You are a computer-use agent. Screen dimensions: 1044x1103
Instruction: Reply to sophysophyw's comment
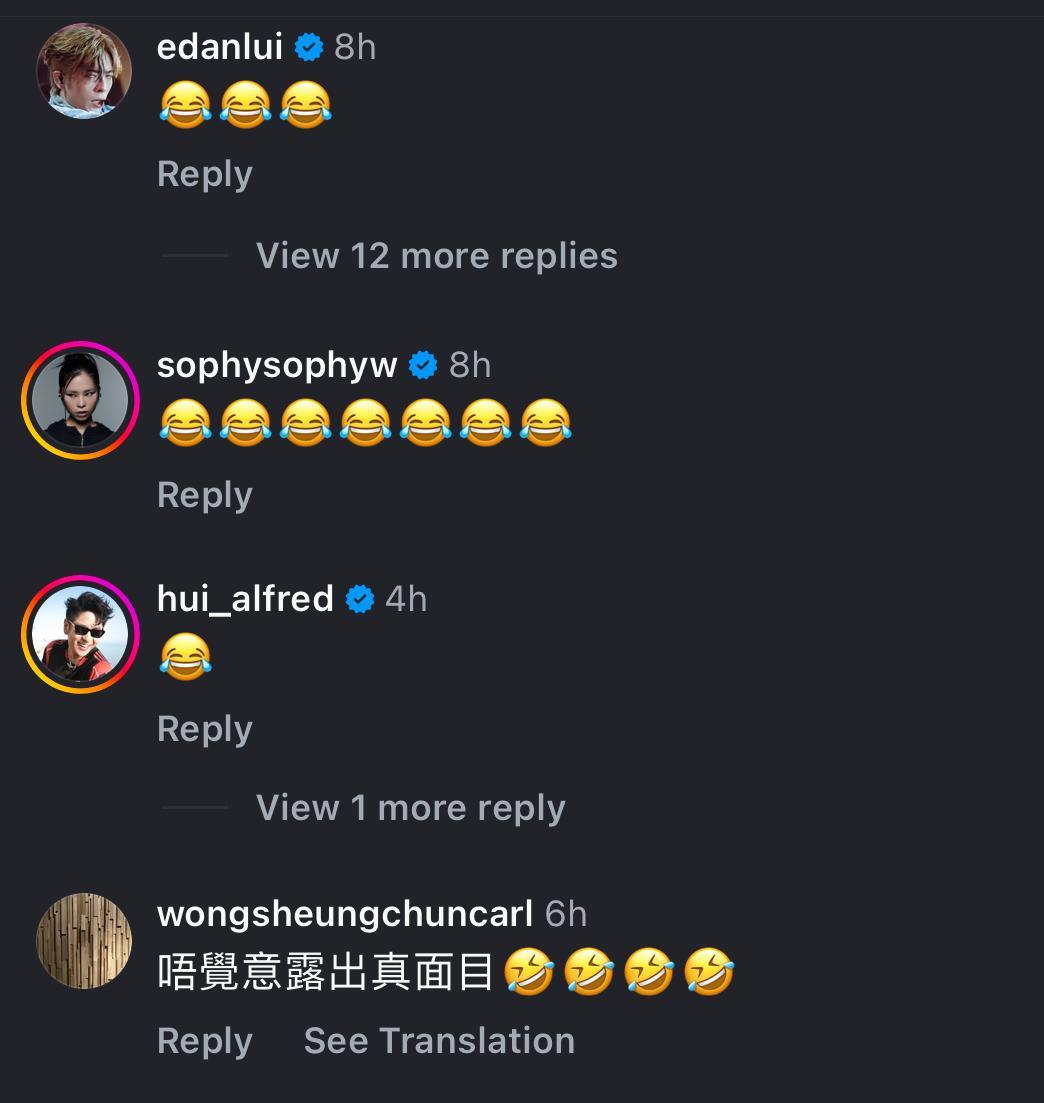pos(204,495)
